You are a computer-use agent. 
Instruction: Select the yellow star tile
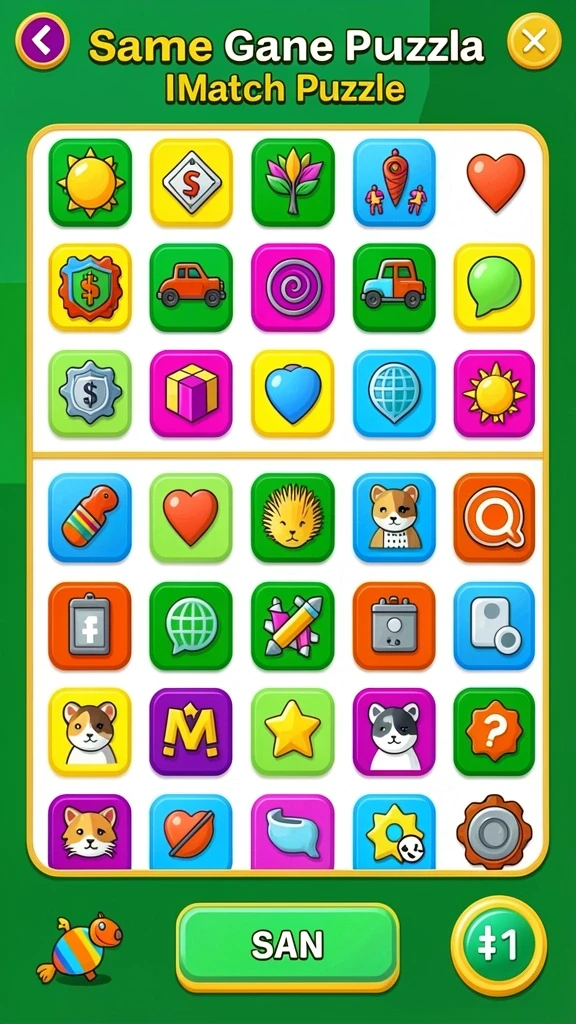[x=293, y=731]
